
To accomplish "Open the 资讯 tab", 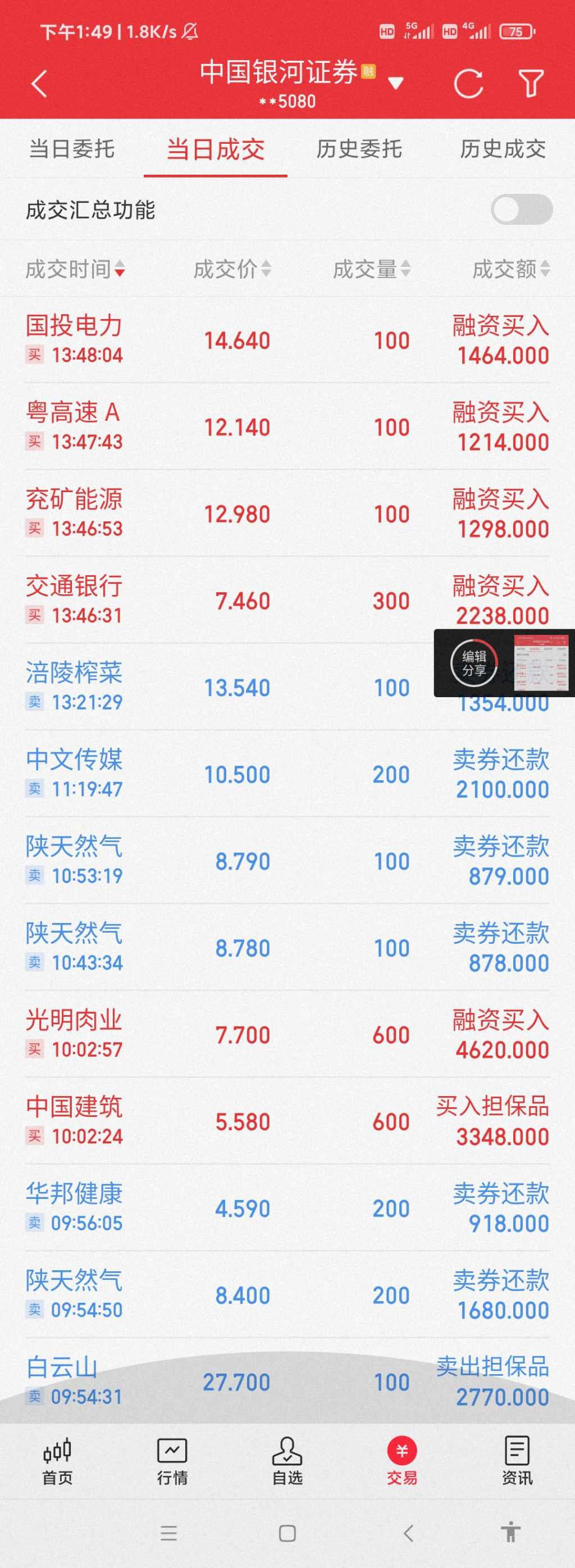I will click(x=517, y=1461).
